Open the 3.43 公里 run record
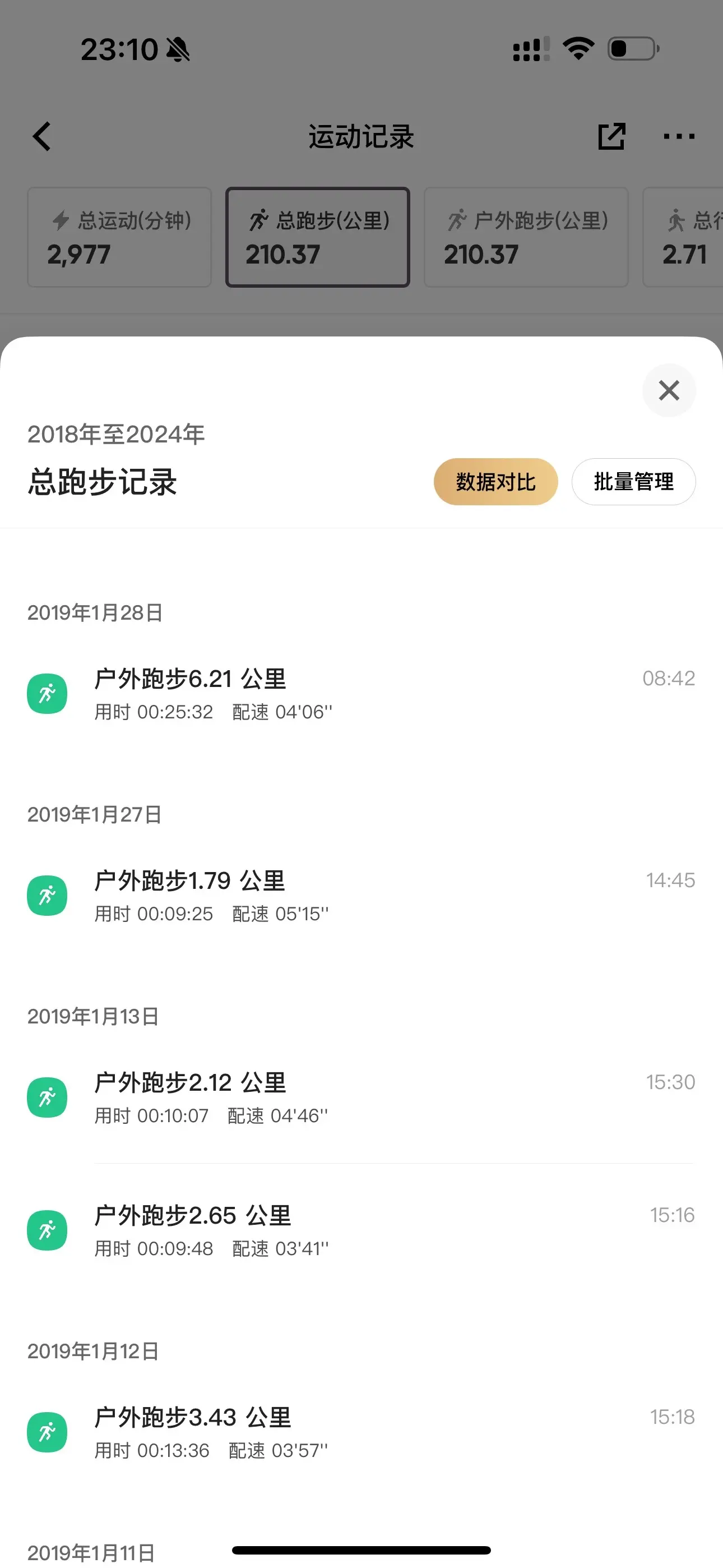723x1568 pixels. 361,1433
